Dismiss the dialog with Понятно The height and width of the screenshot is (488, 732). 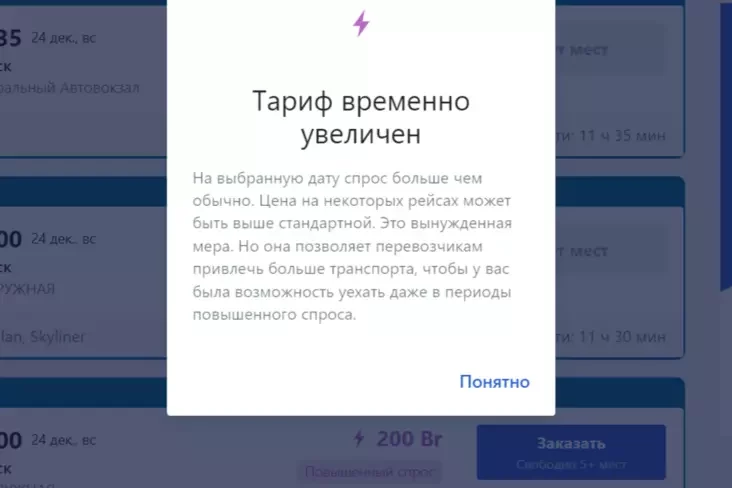(494, 382)
